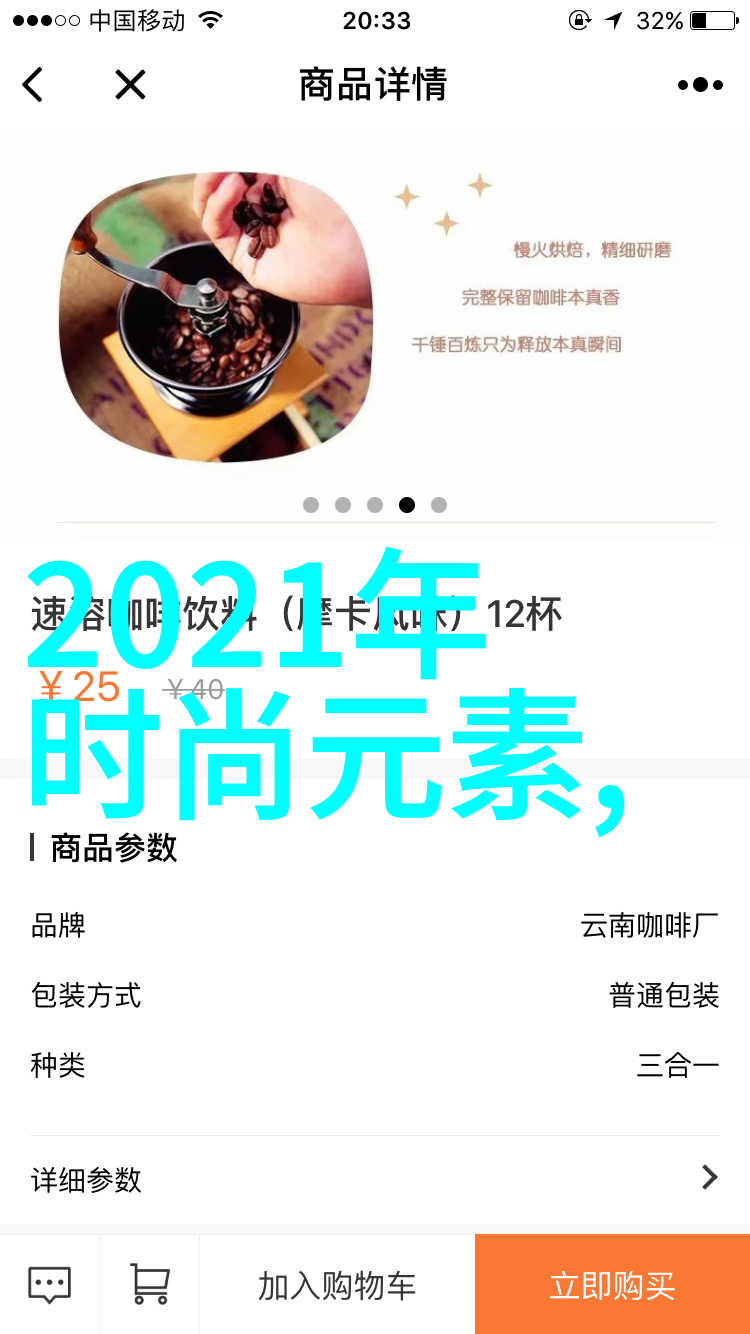Open customer service chat

pyautogui.click(x=49, y=1284)
